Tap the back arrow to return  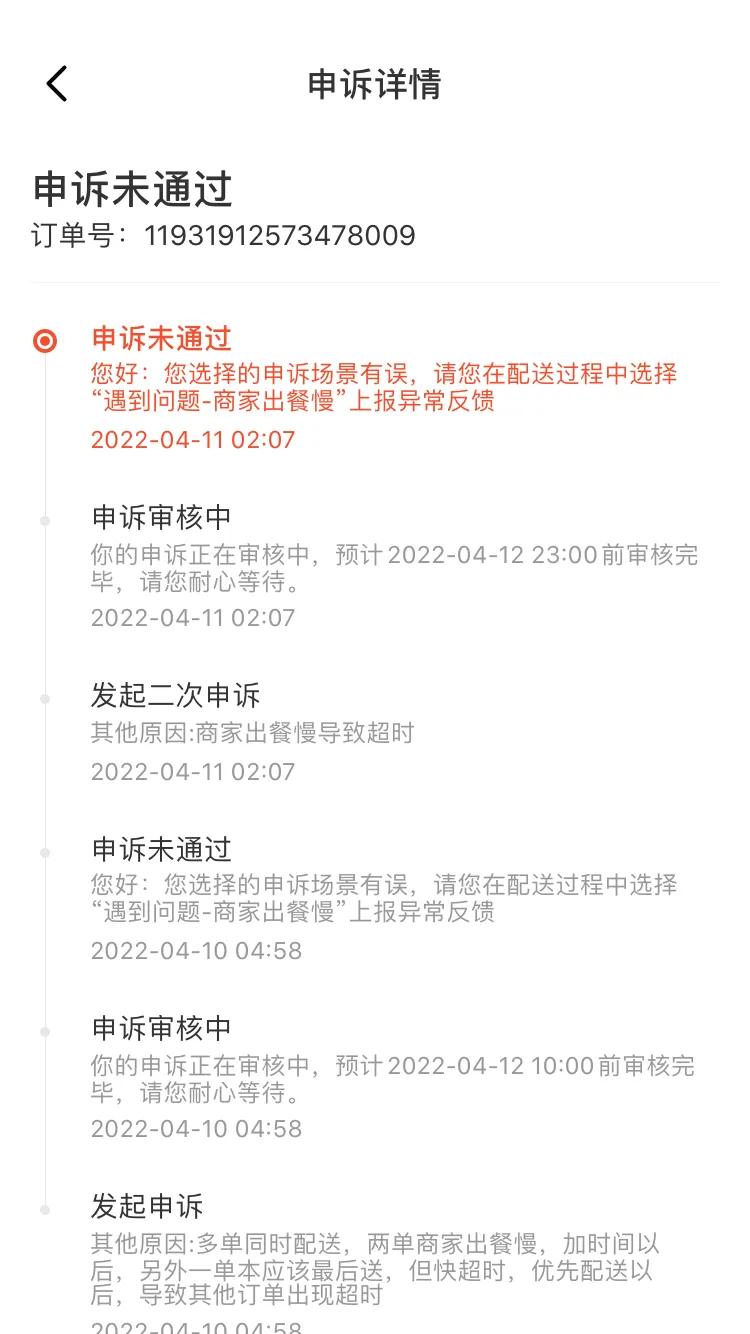coord(57,82)
